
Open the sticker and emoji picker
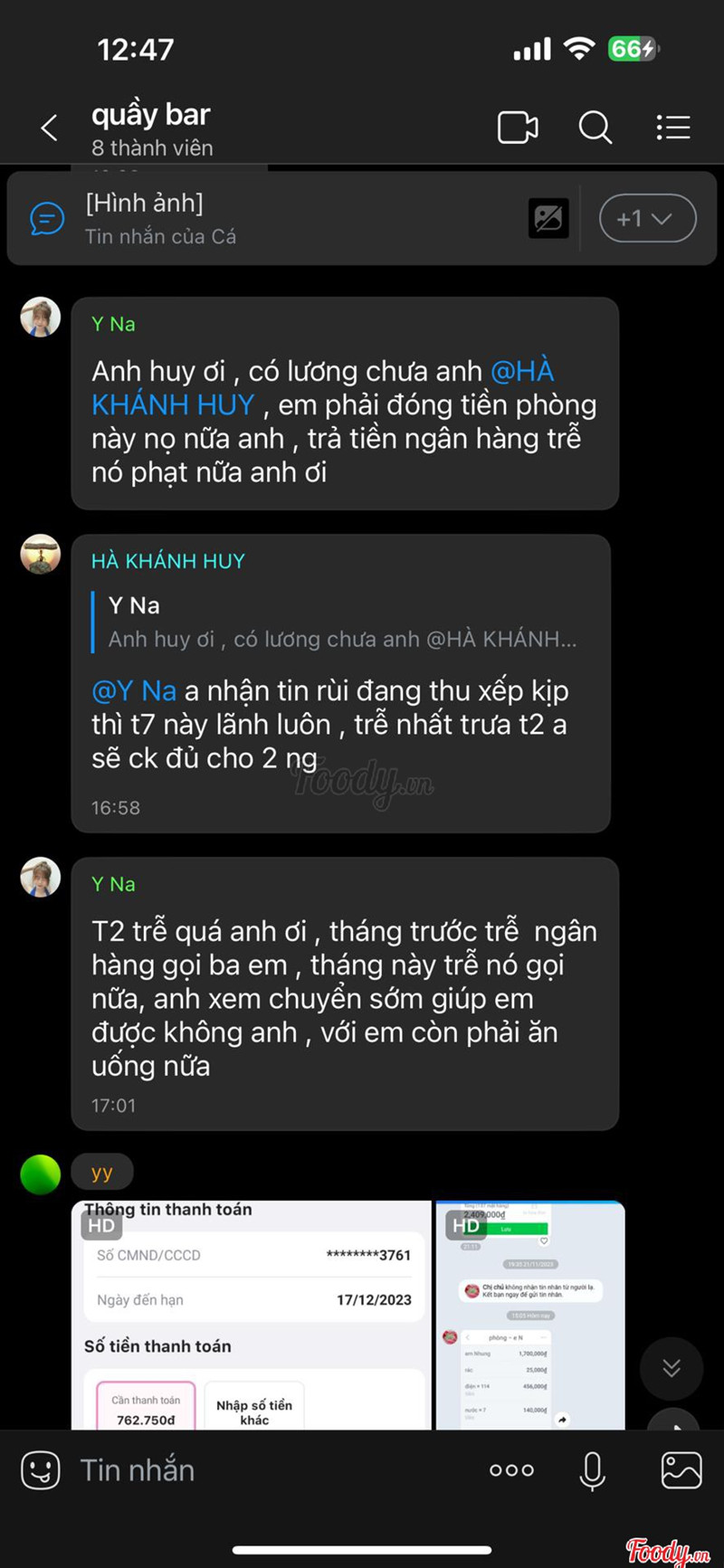pos(41,1470)
